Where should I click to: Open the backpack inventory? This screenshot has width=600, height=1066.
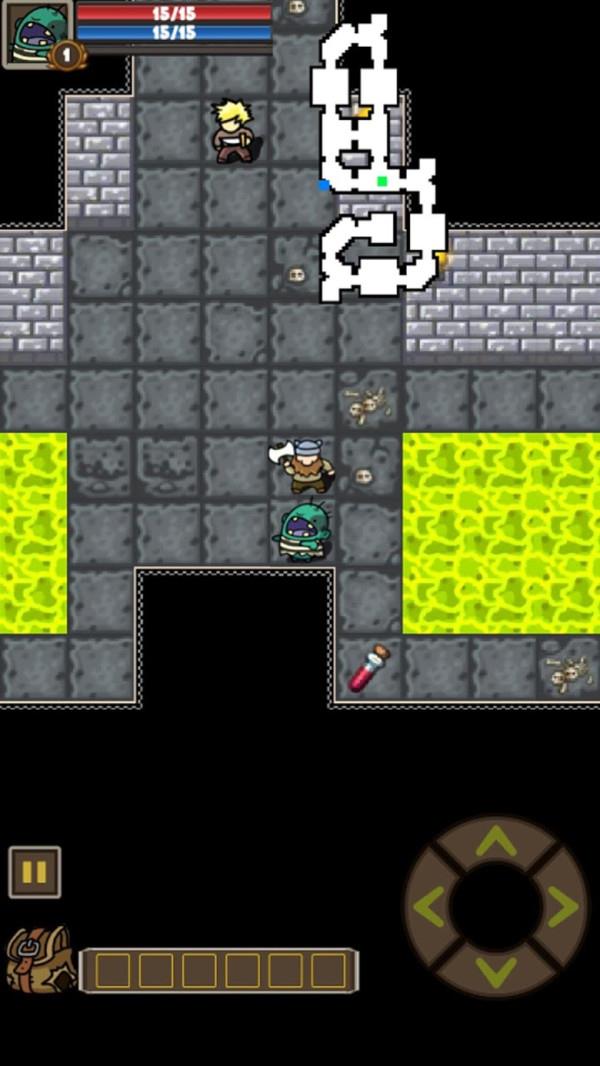pos(39,959)
